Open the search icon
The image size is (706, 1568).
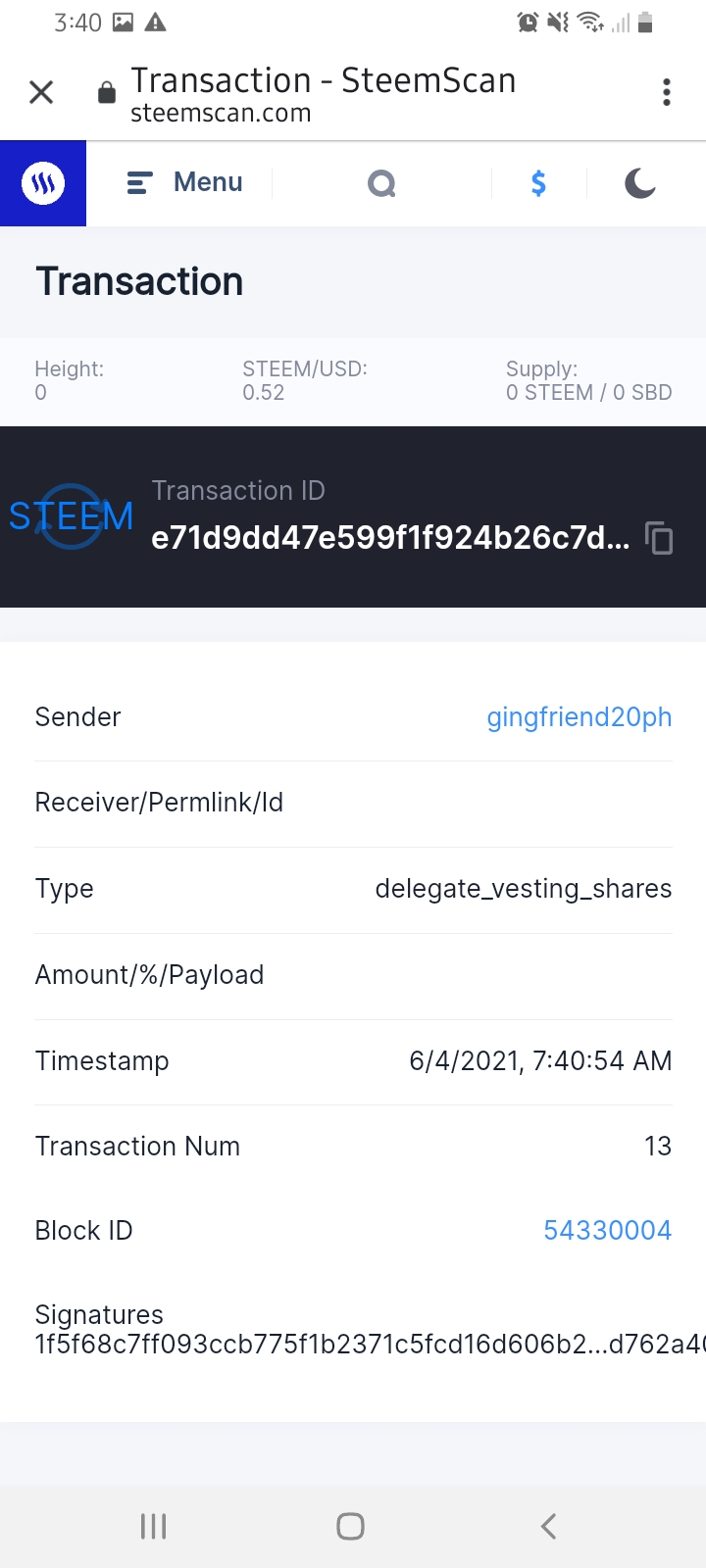(381, 183)
